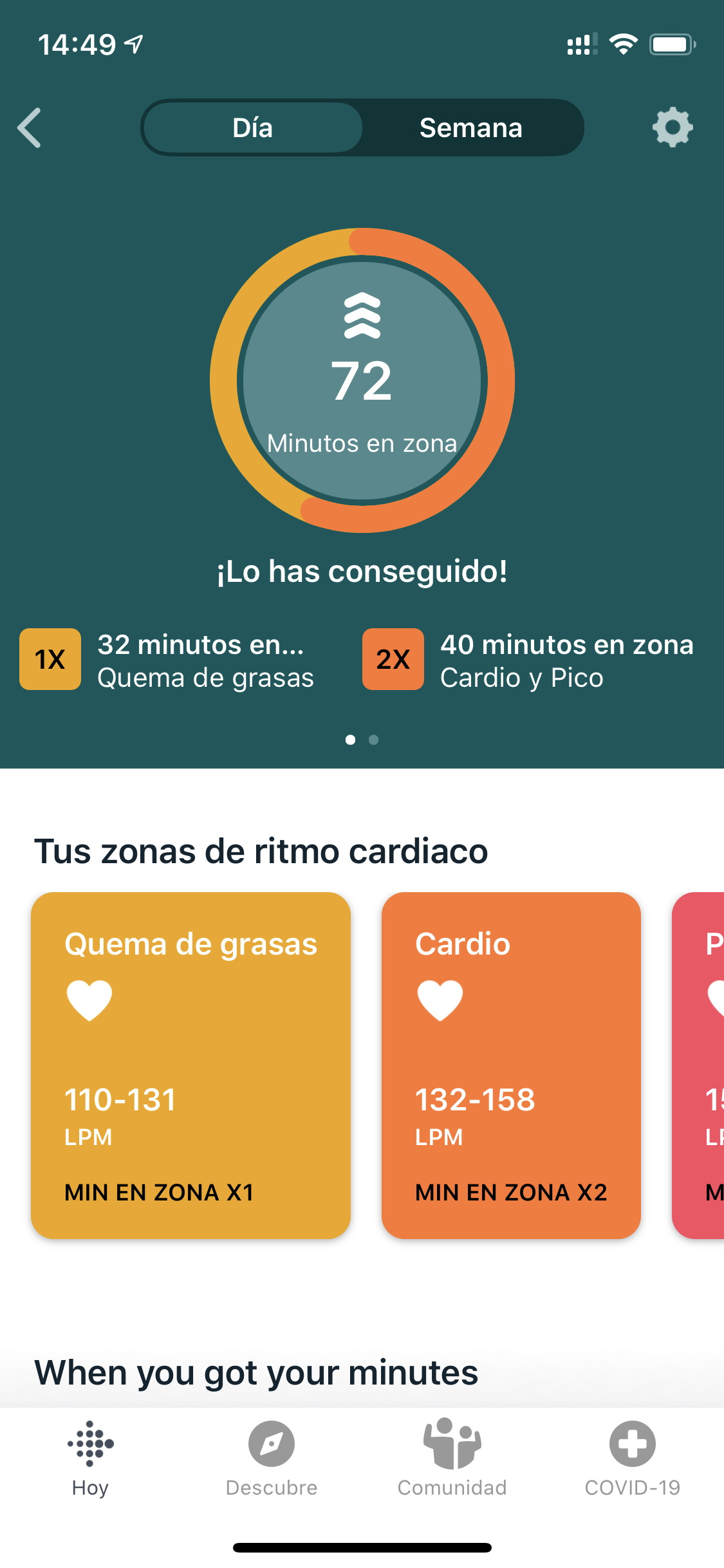Switch to the Día view

click(253, 127)
